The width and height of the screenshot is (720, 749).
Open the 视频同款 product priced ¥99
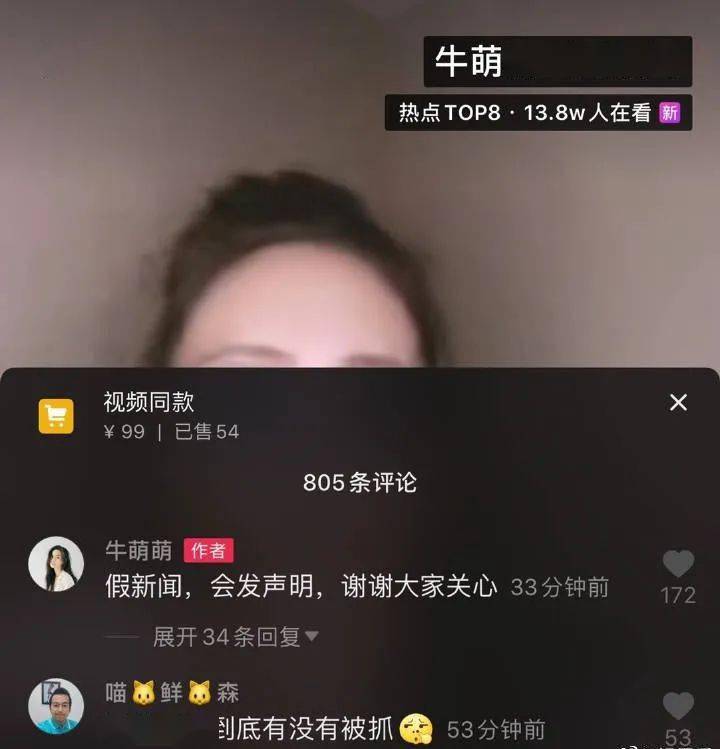pyautogui.click(x=150, y=416)
